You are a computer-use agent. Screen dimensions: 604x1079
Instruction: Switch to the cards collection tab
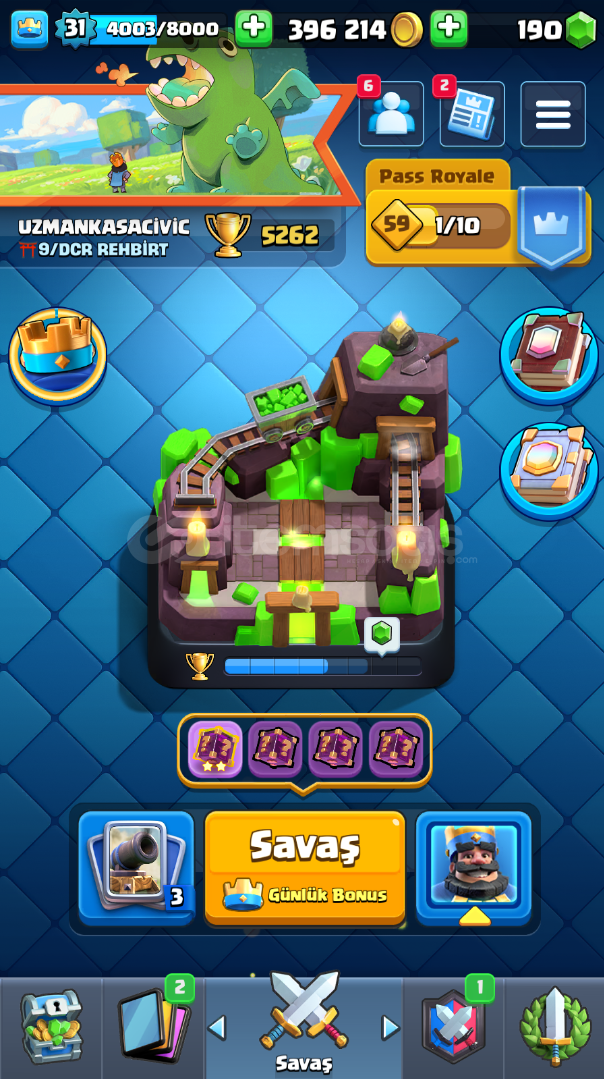(x=153, y=1027)
